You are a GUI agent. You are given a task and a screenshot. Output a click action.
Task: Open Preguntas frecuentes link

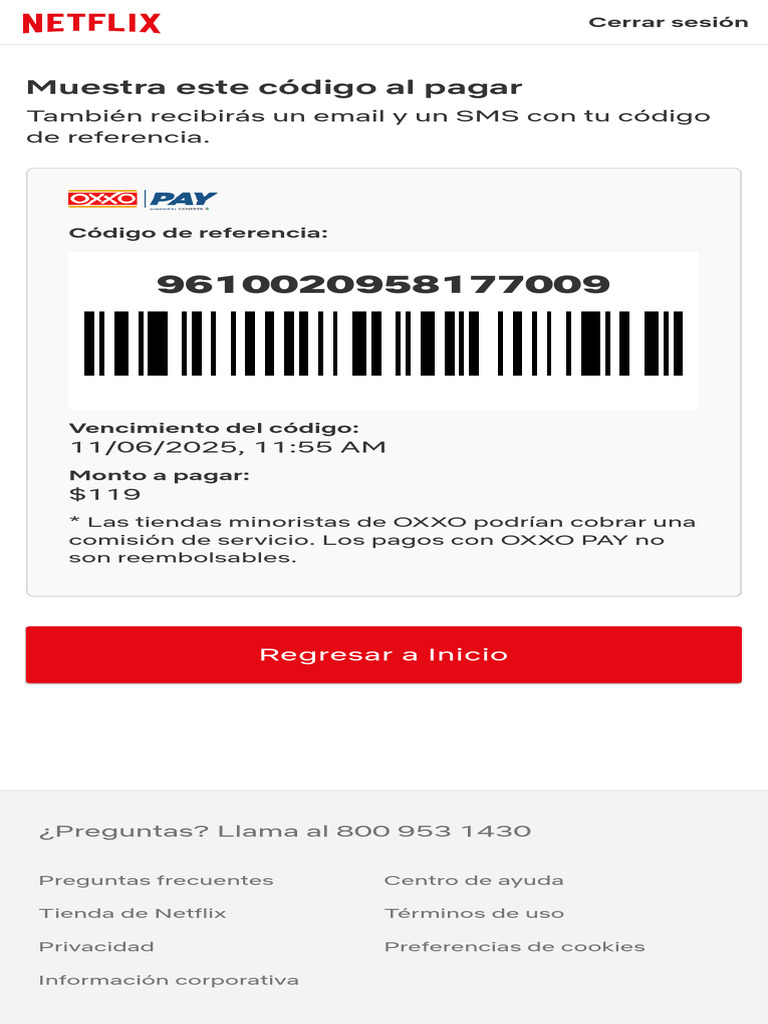(156, 880)
